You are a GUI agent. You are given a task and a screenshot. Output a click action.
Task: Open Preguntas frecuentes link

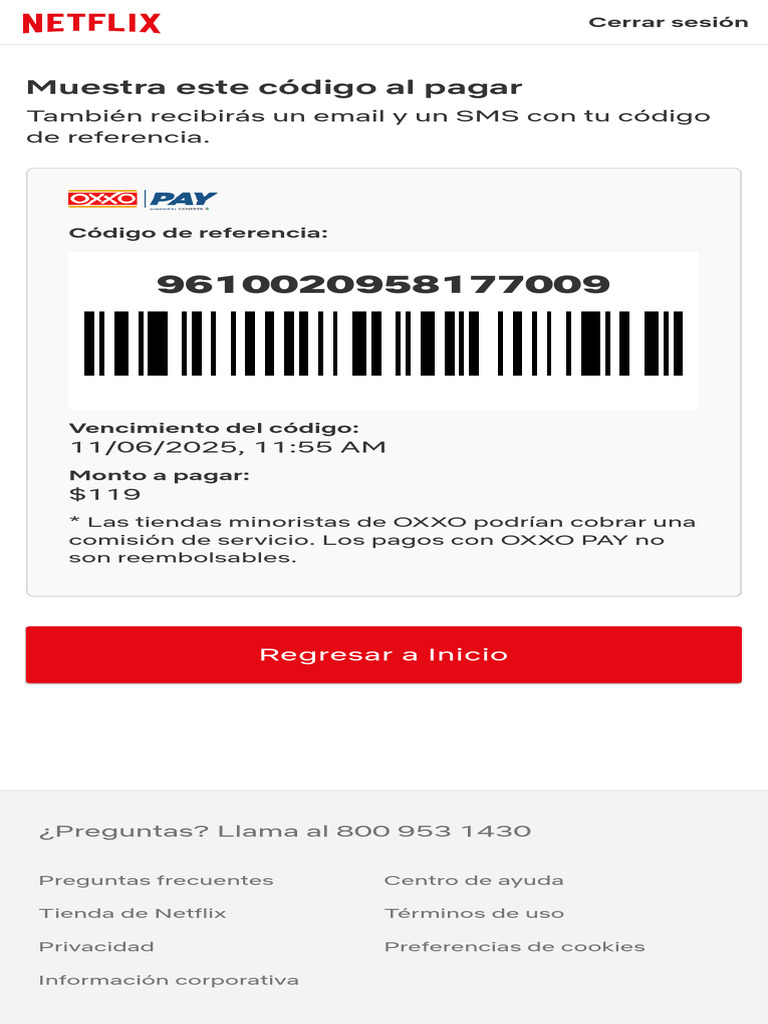(156, 880)
